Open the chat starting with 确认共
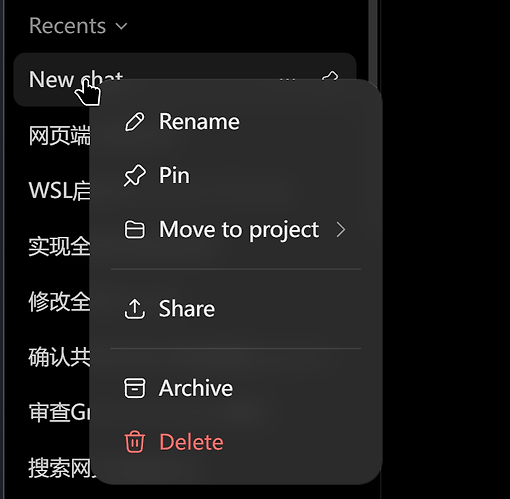Screen dimensions: 510x499 coord(59,357)
